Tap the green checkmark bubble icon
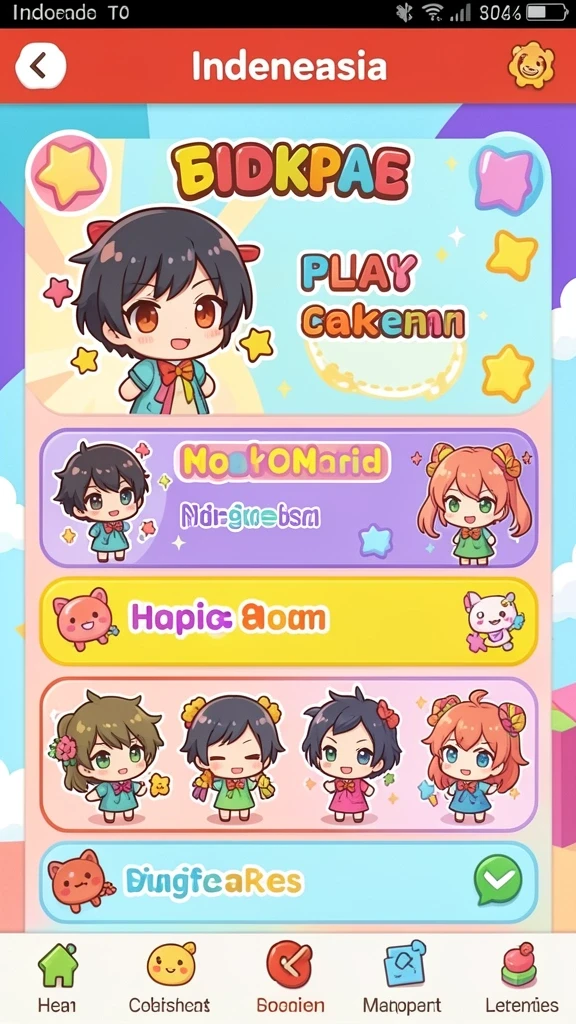Image resolution: width=576 pixels, height=1024 pixels. pos(498,879)
